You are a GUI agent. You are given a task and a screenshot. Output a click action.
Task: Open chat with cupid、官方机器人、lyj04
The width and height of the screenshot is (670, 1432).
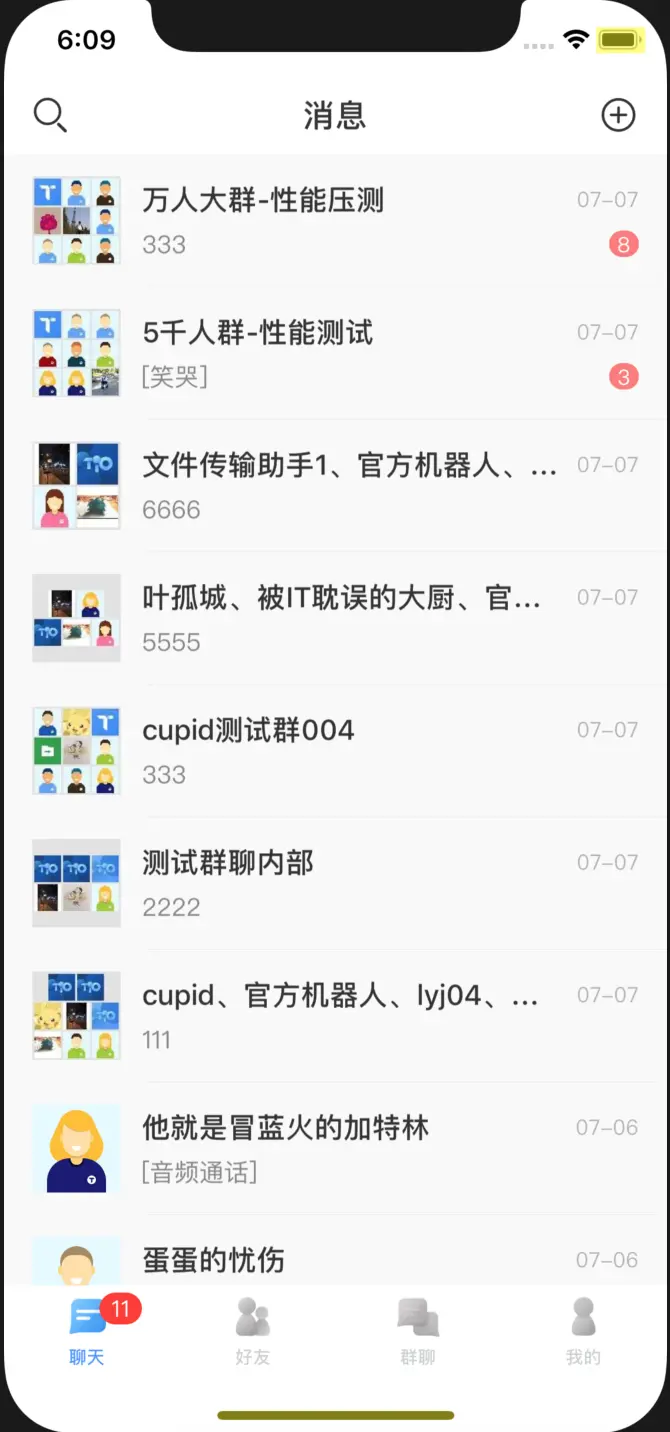coord(335,1015)
